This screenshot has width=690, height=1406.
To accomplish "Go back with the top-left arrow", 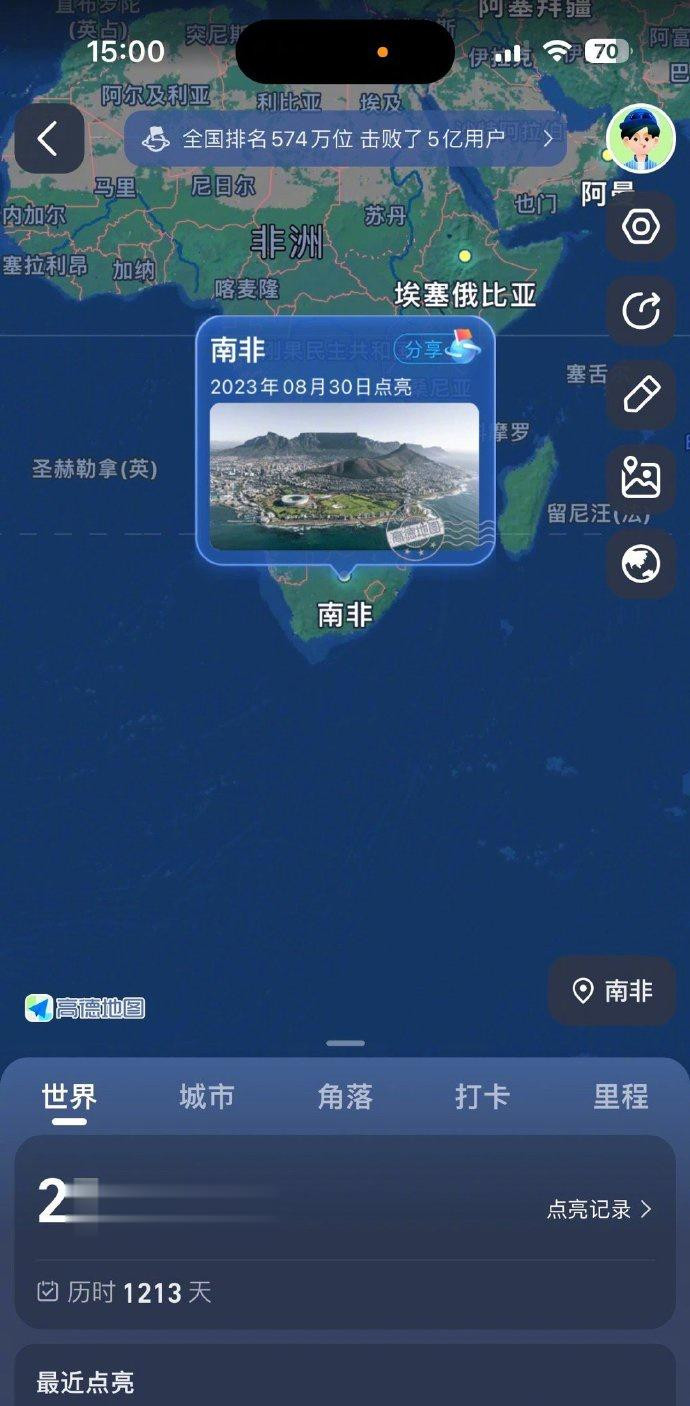I will point(49,139).
